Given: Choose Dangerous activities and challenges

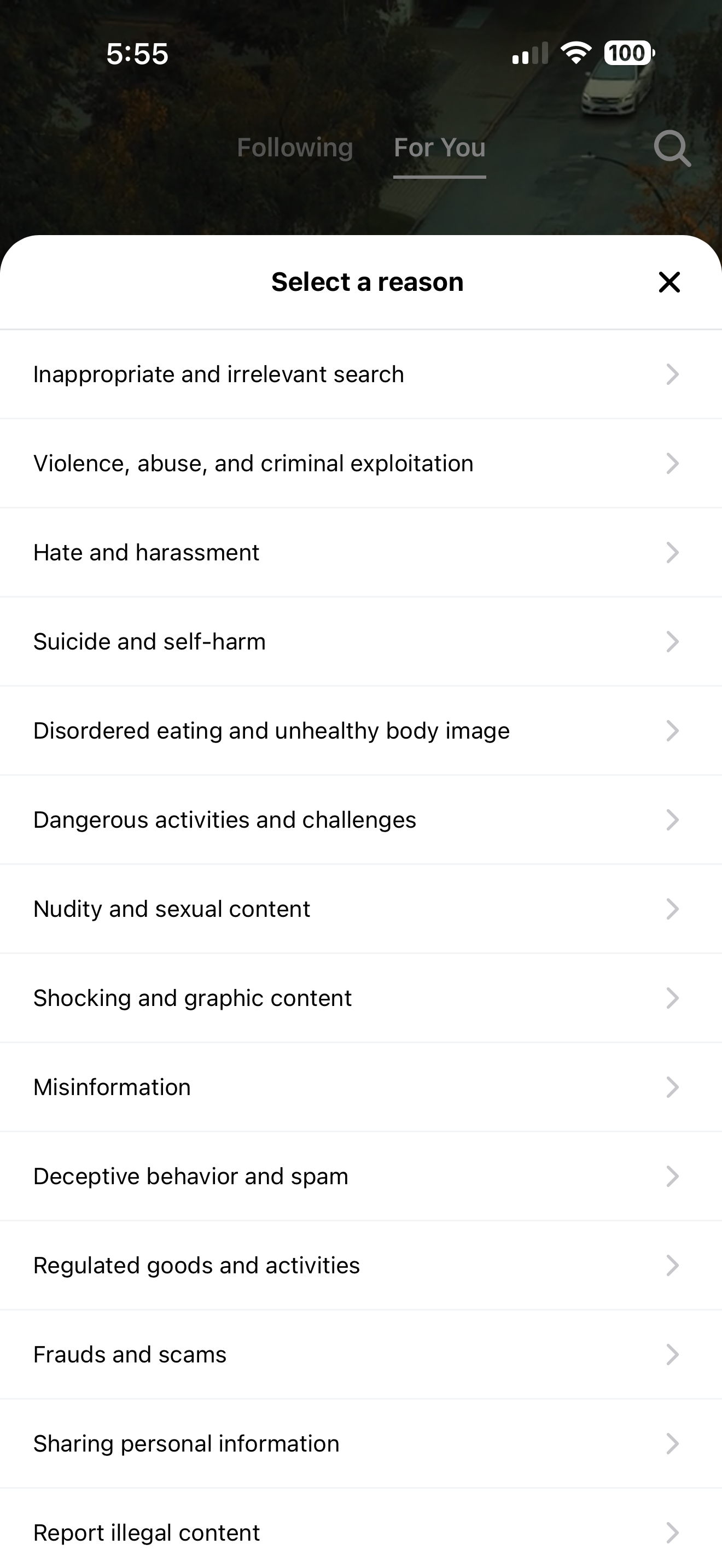Looking at the screenshot, I should click(225, 820).
